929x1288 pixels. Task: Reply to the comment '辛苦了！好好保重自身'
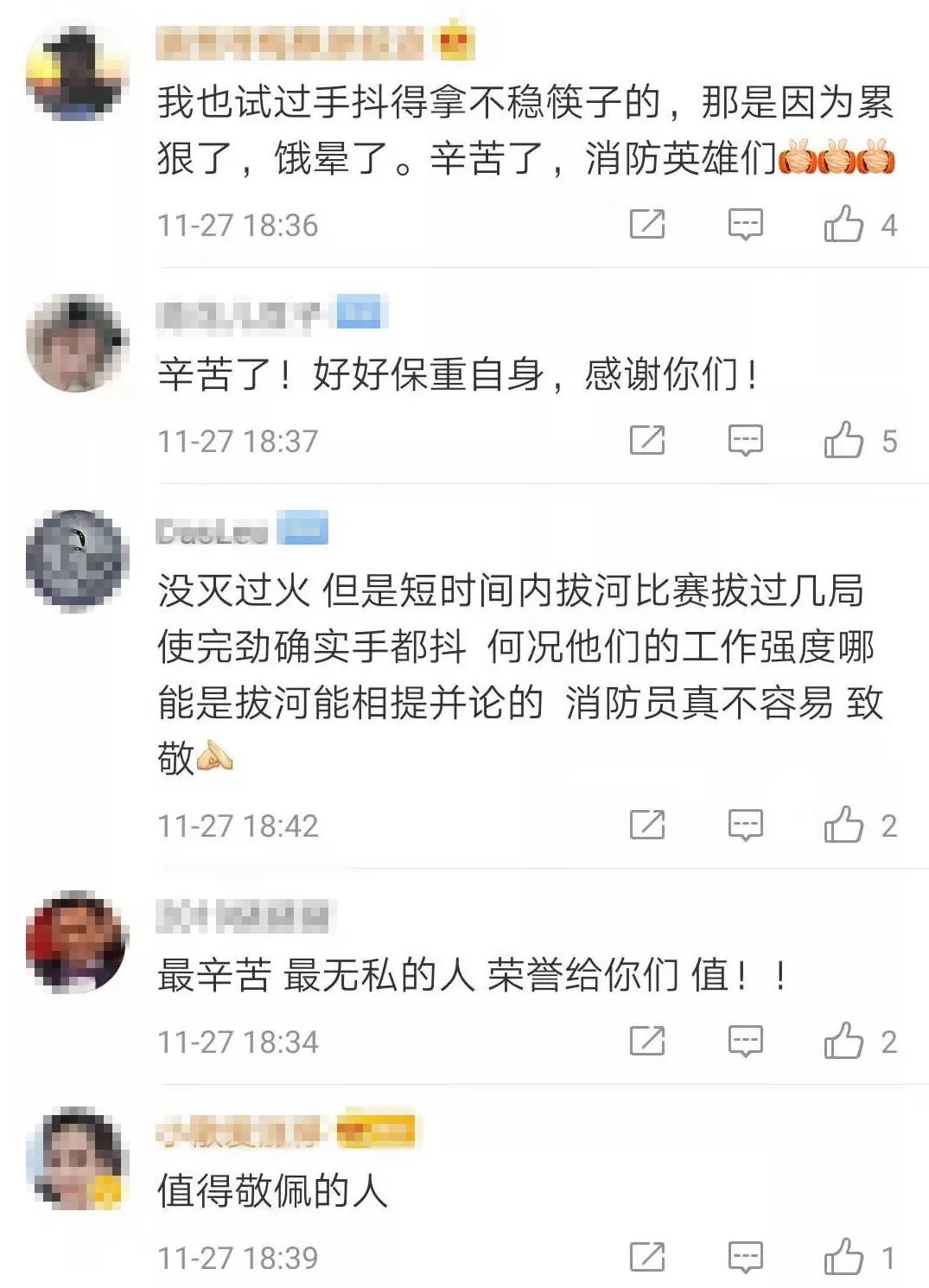[x=745, y=441]
